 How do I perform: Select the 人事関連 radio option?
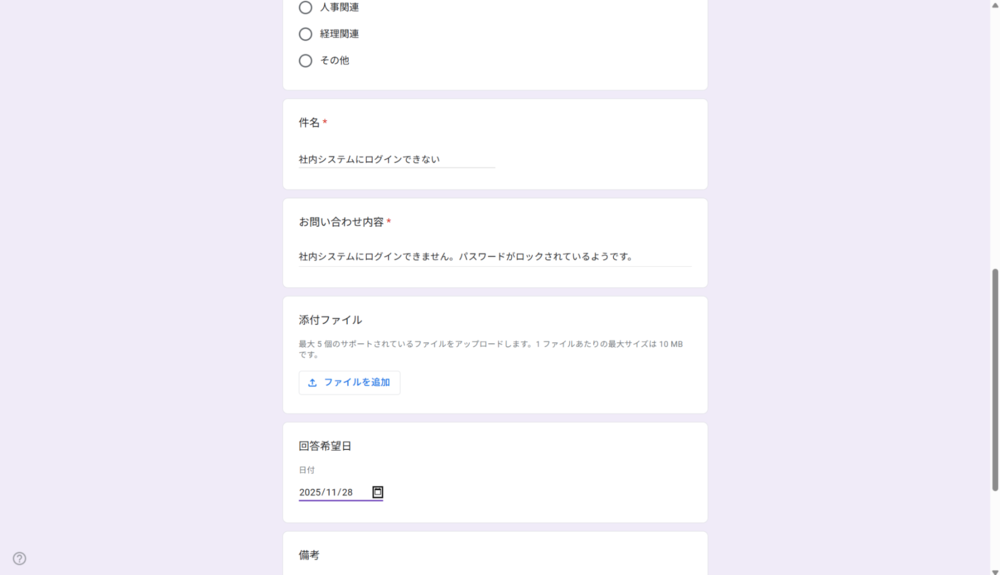[306, 8]
